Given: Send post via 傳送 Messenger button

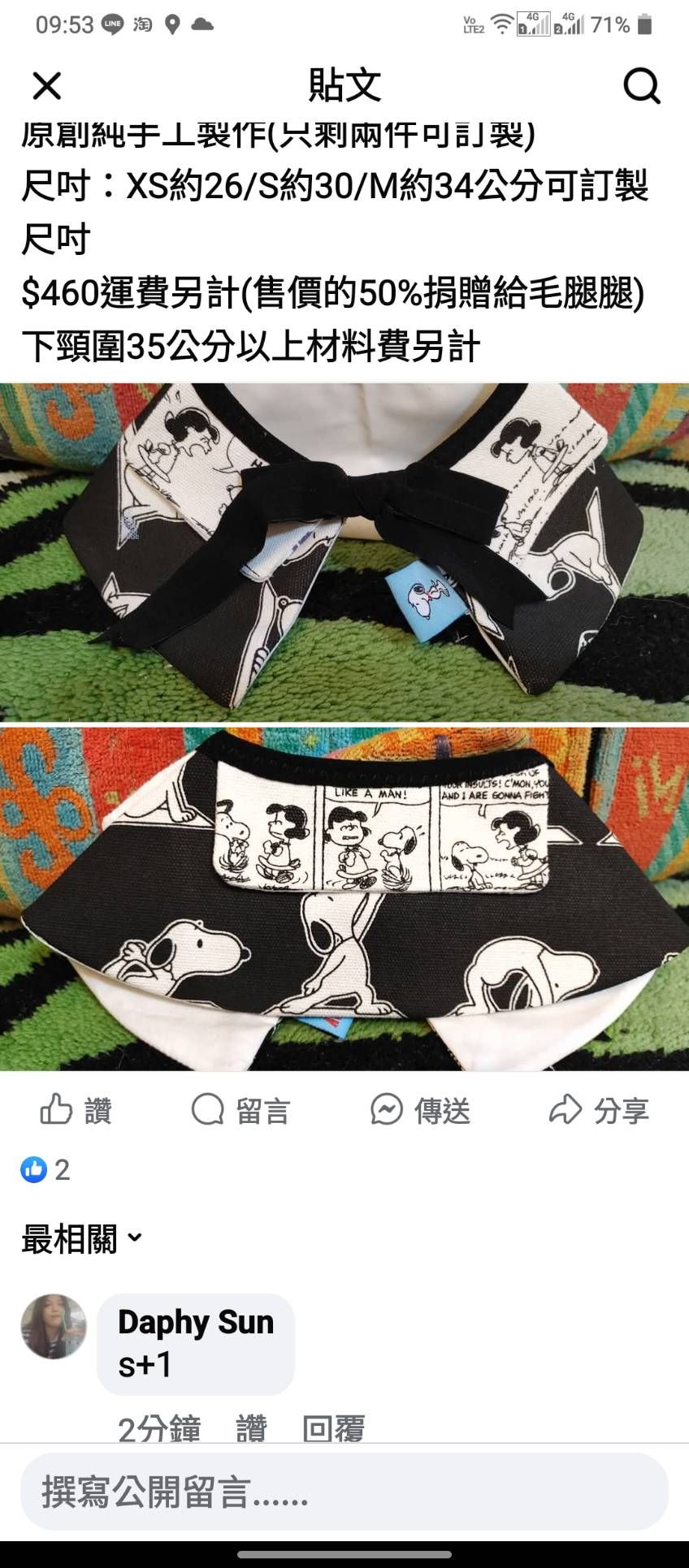Looking at the screenshot, I should click(420, 1109).
